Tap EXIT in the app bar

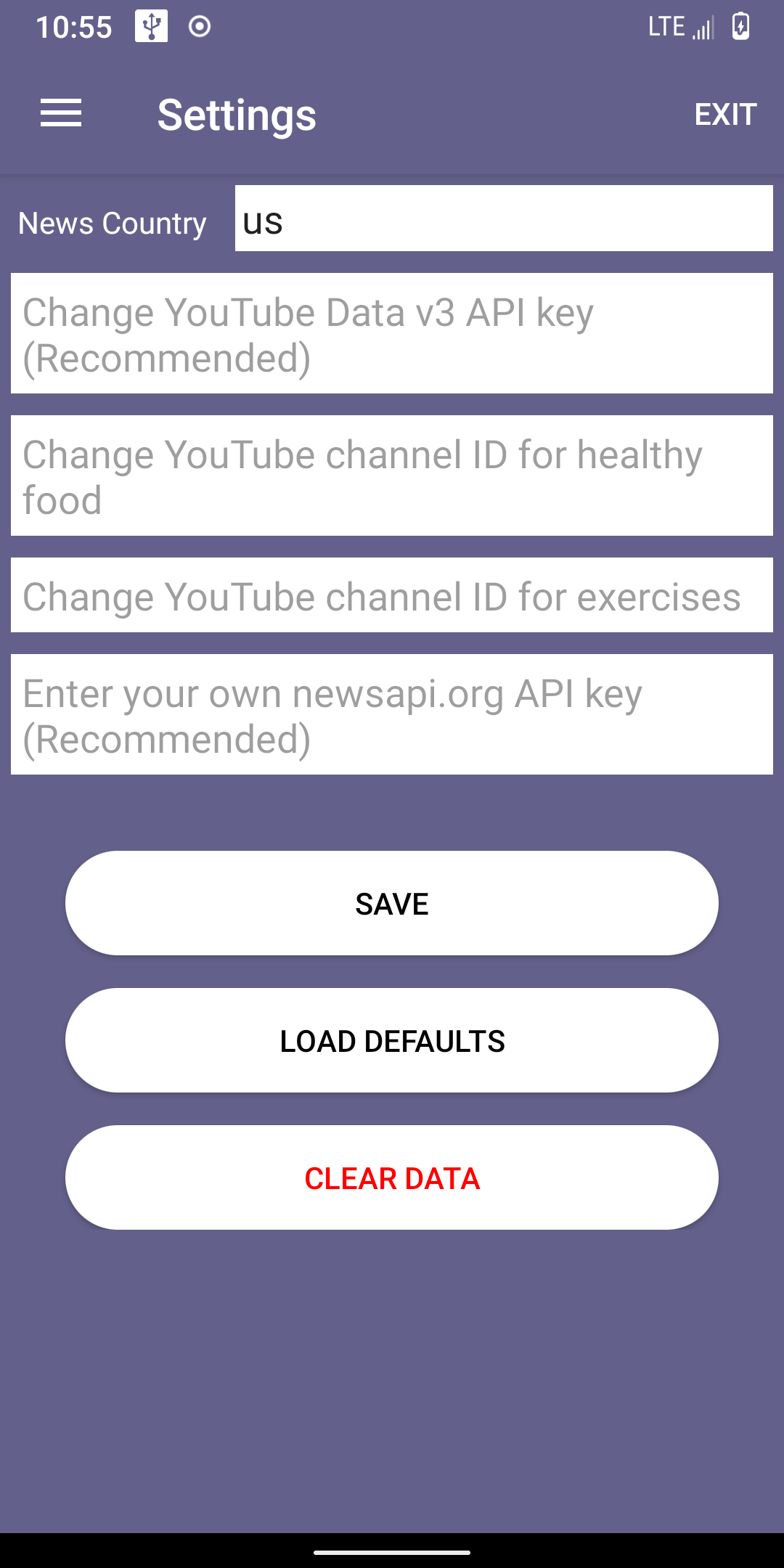[725, 115]
